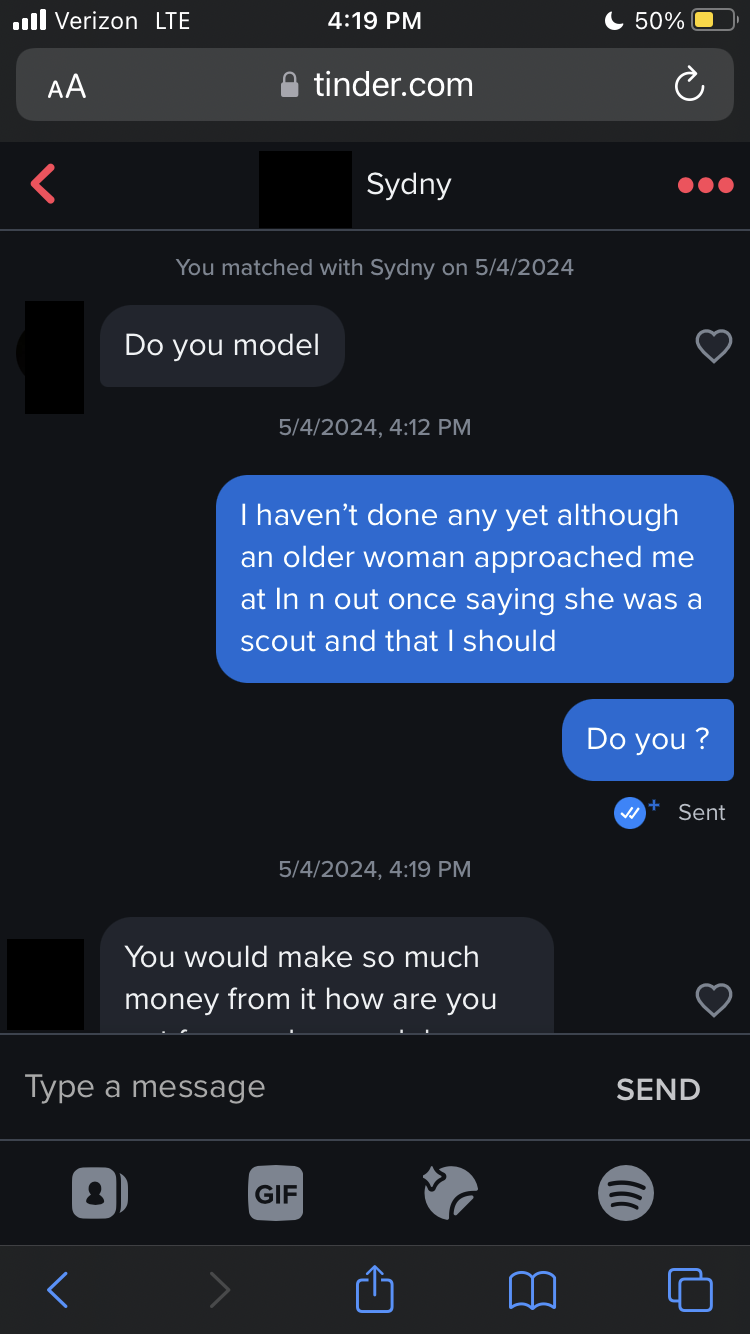Viewport: 750px width, 1334px height.
Task: Open the sticker icon next to GIF
Action: 450,1192
